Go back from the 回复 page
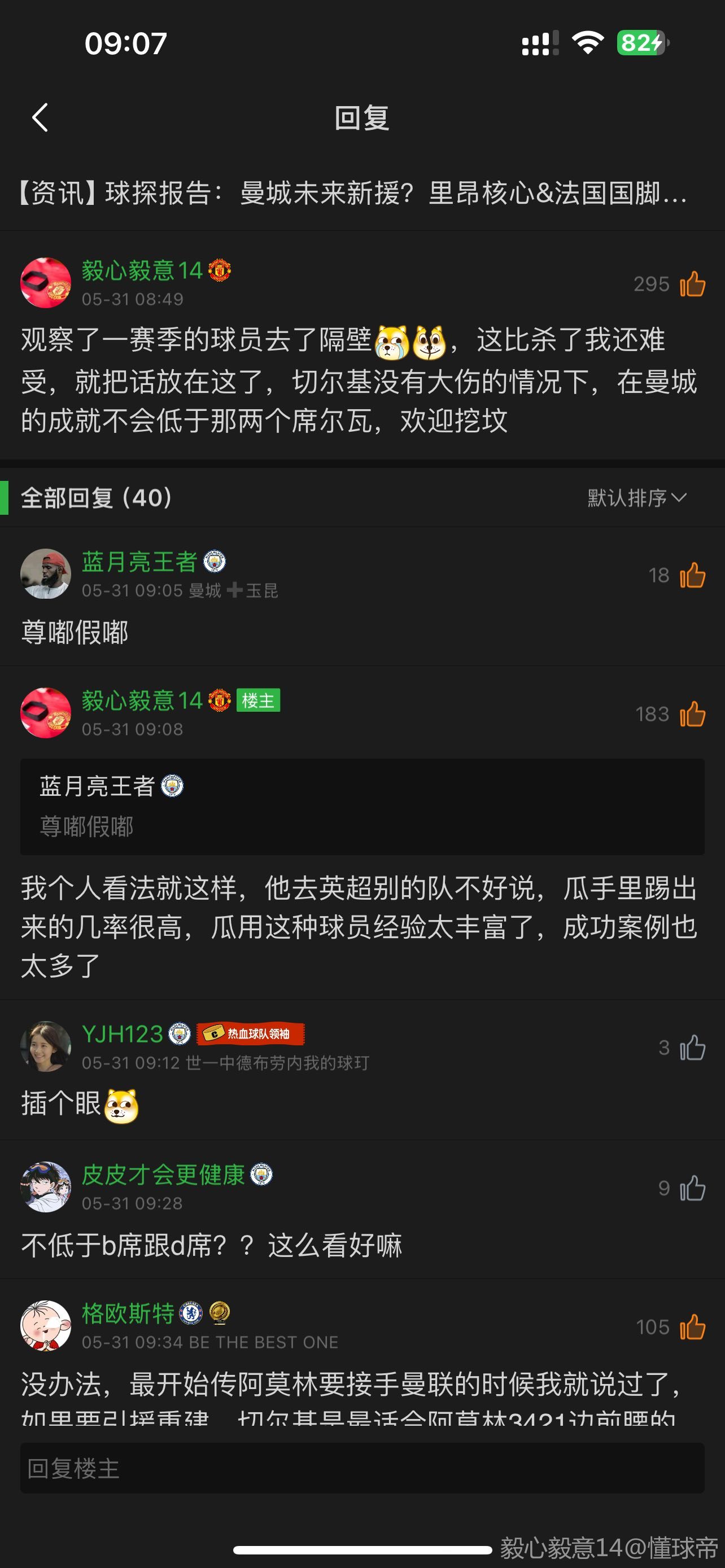 (40, 117)
